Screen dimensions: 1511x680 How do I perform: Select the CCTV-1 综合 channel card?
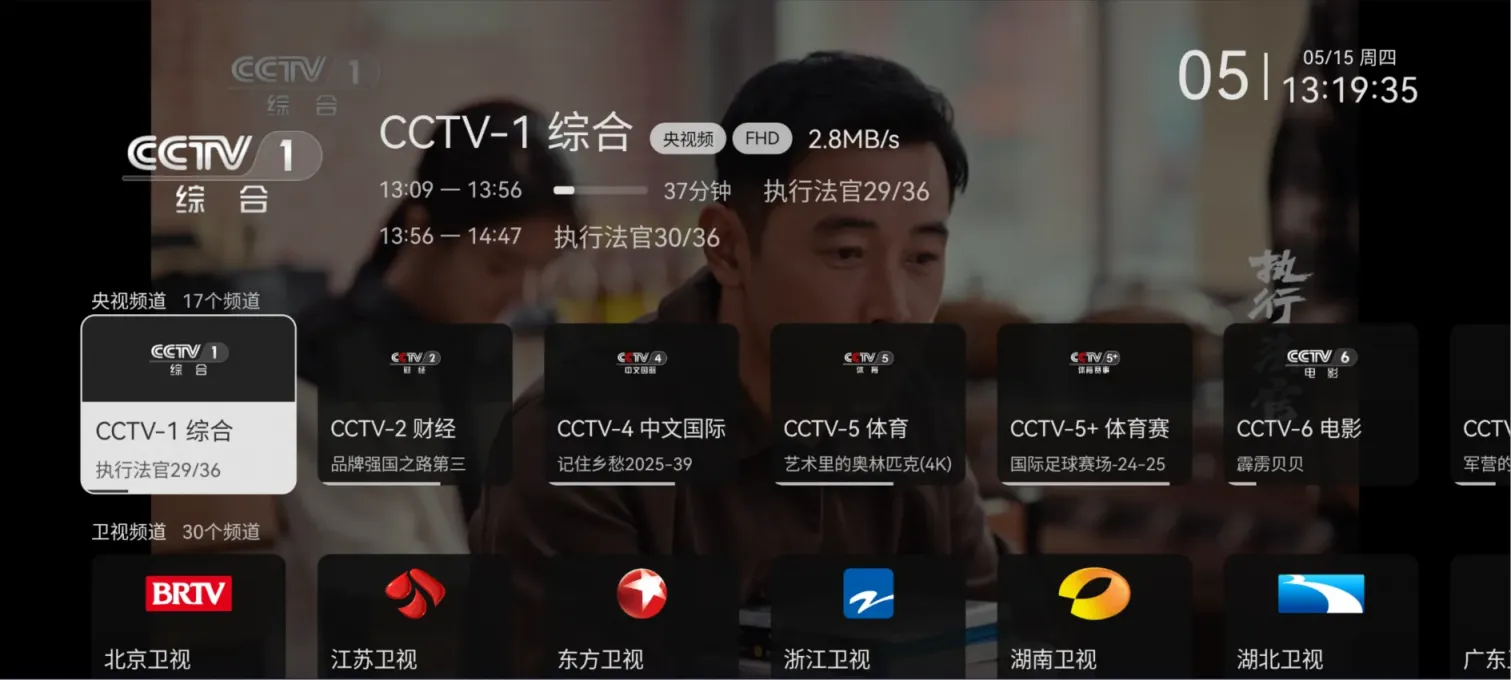188,405
